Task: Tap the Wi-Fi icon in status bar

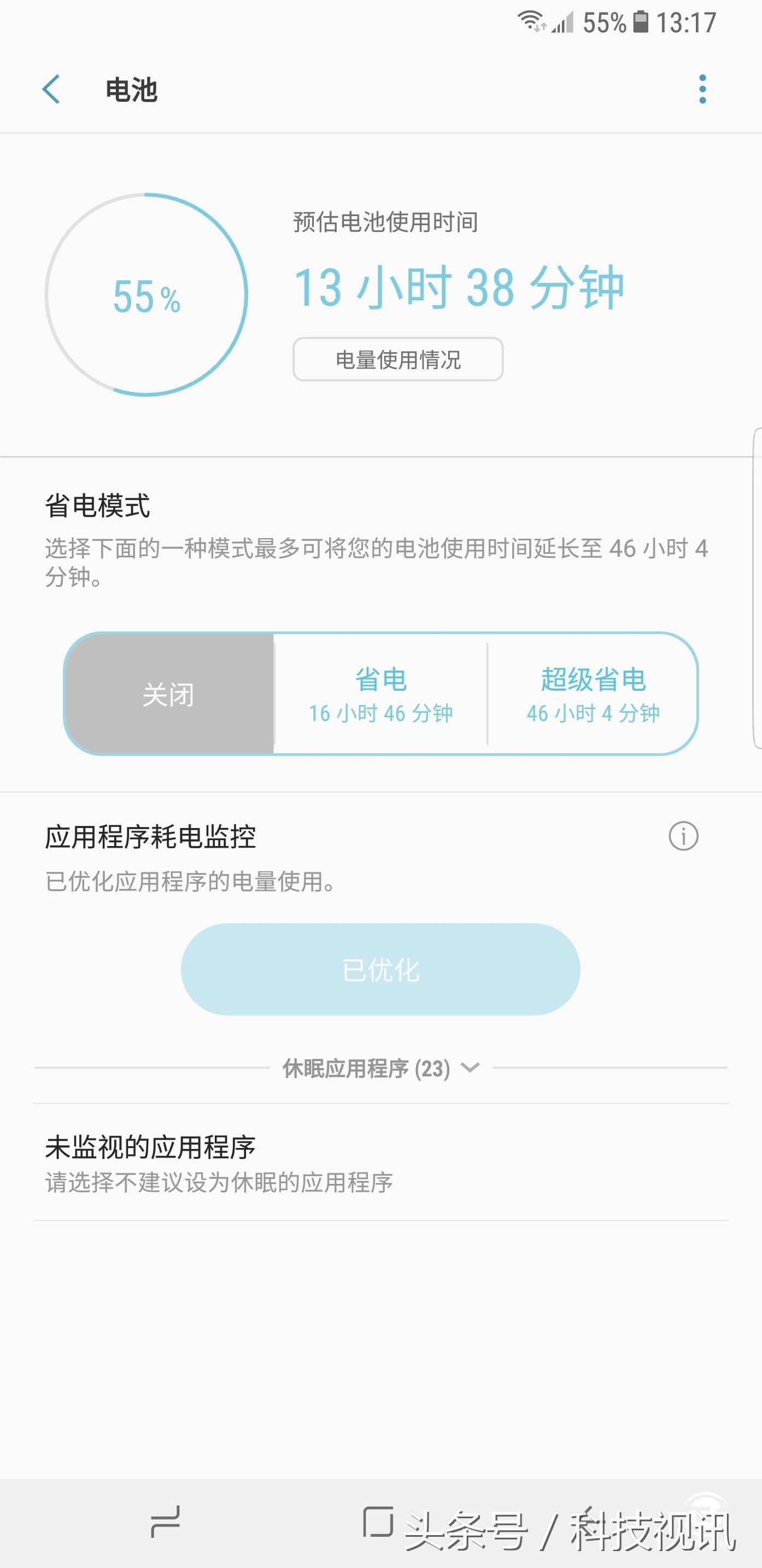Action: 530,23
